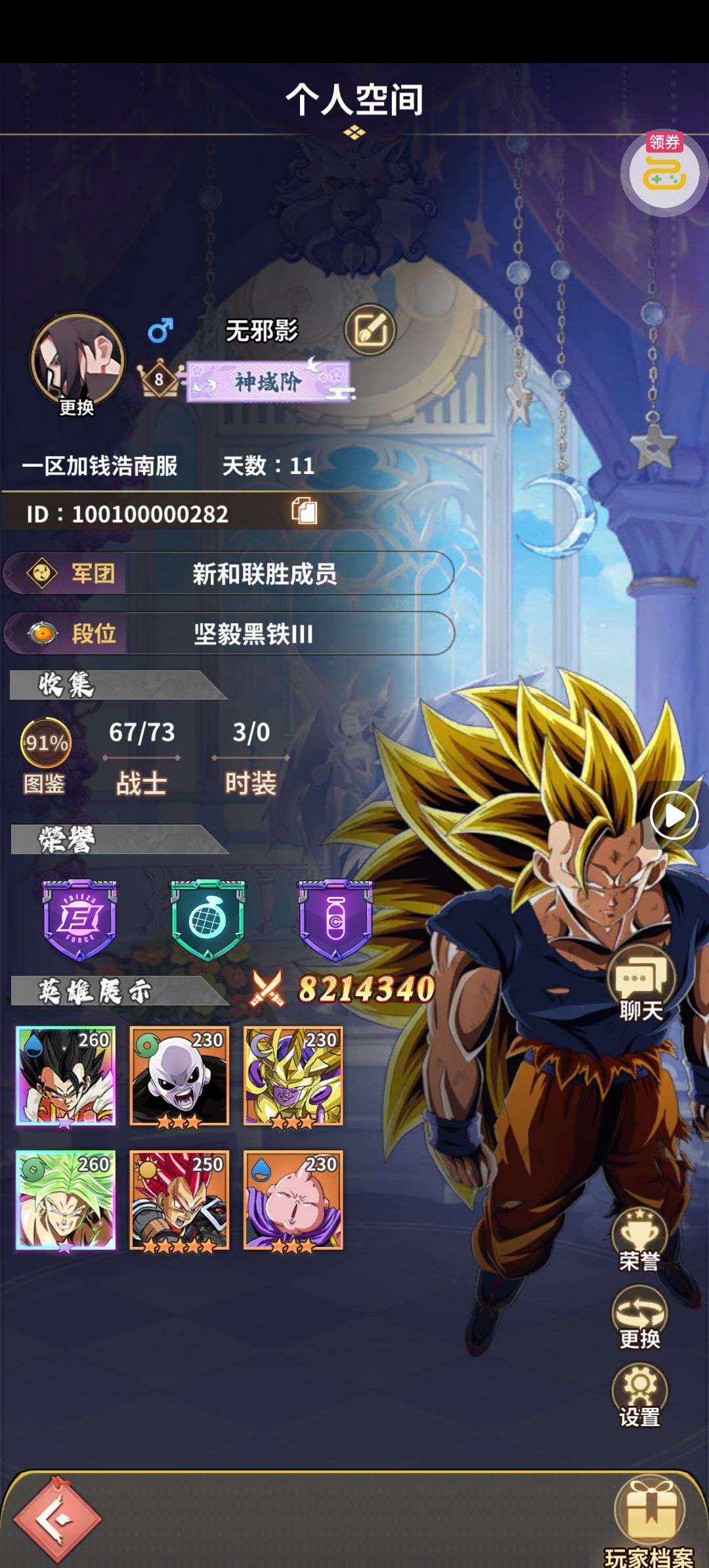Copy the player ID

(x=304, y=511)
